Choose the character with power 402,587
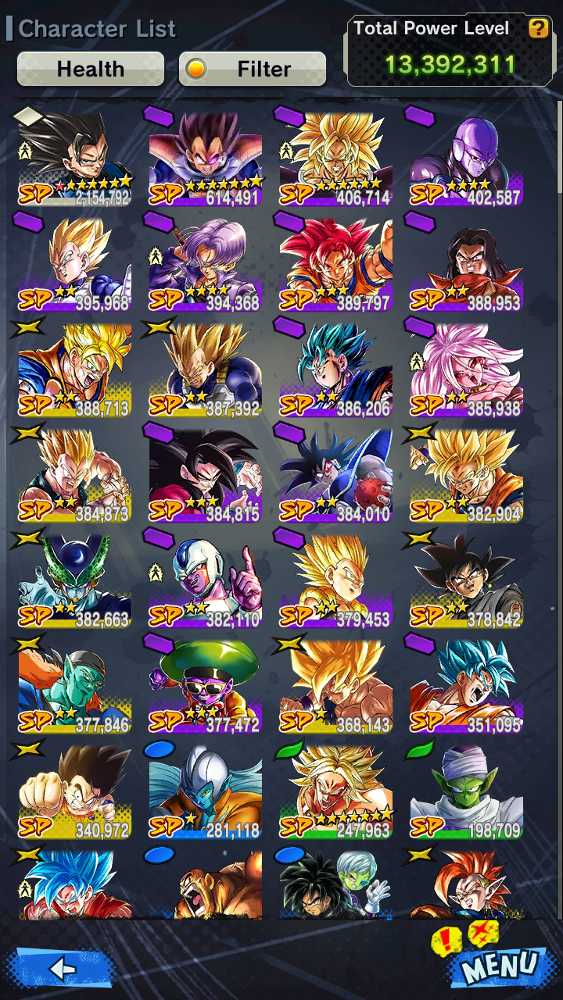 [x=466, y=159]
